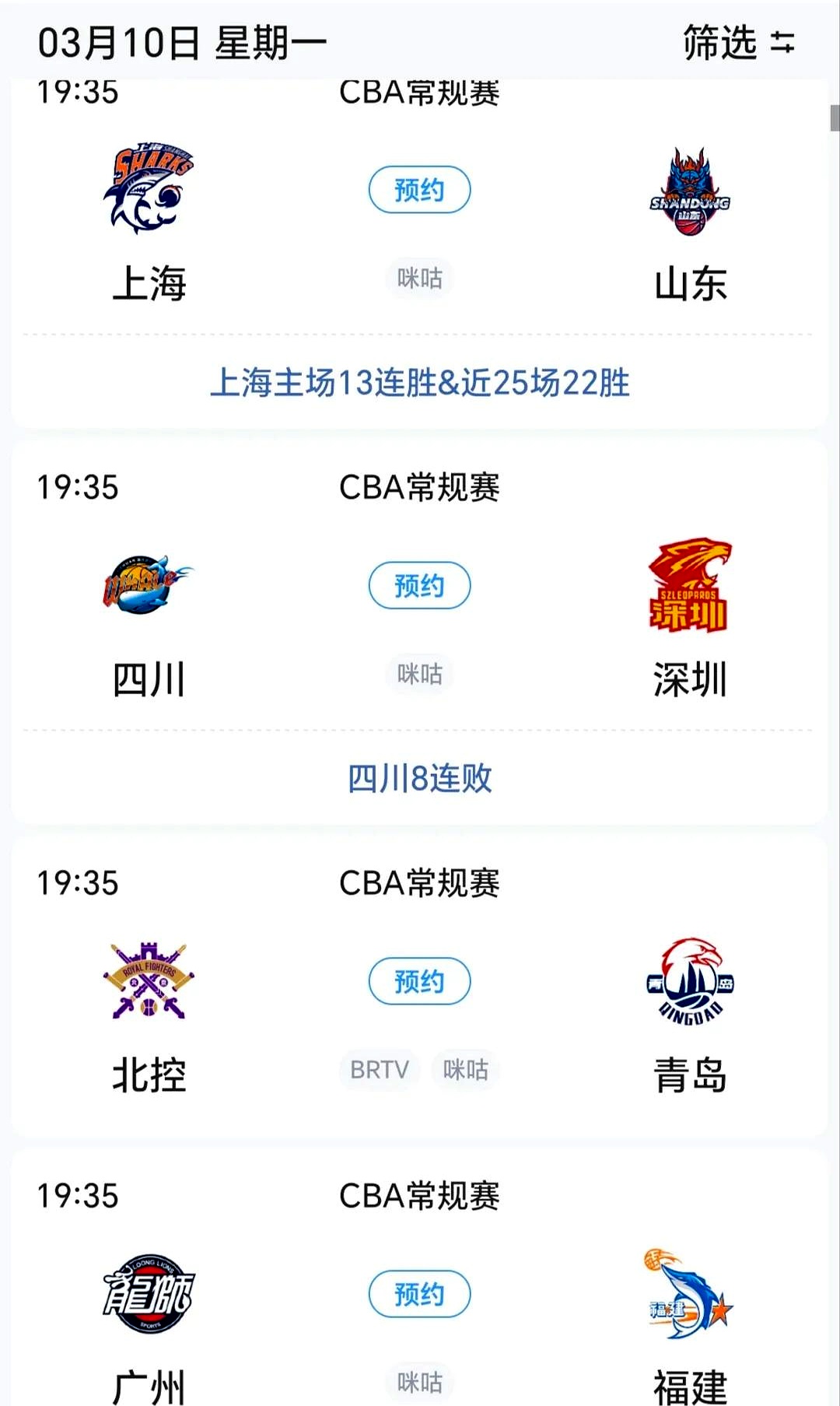
Task: Select the CBA常规赛 label of first match
Action: (x=420, y=92)
